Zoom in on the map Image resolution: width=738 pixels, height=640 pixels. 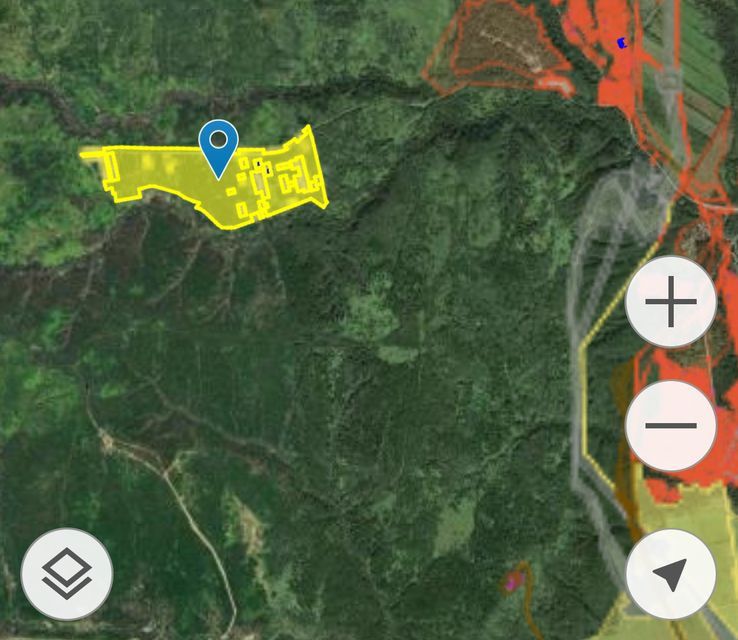pyautogui.click(x=671, y=302)
